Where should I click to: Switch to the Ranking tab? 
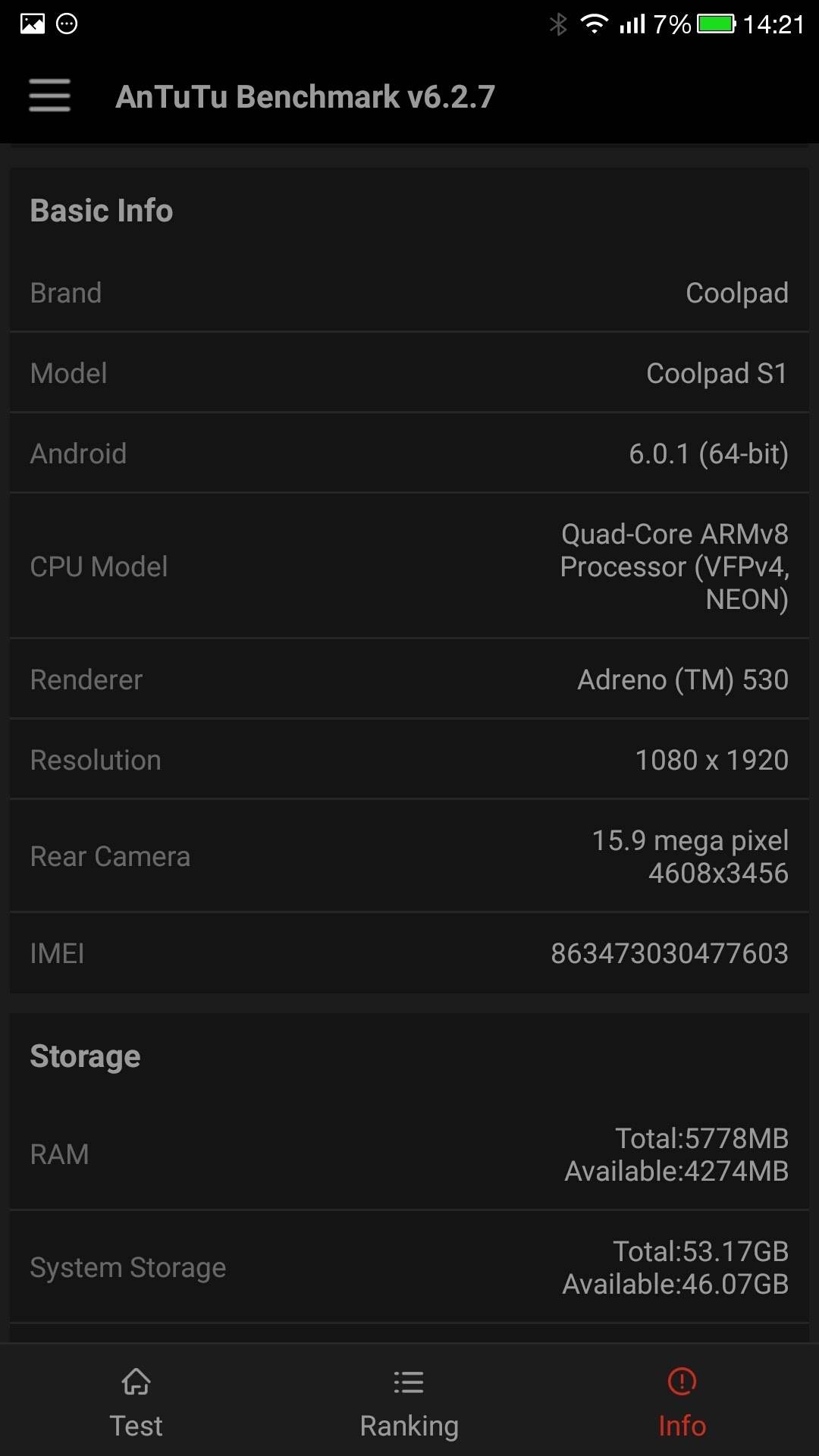(409, 1403)
